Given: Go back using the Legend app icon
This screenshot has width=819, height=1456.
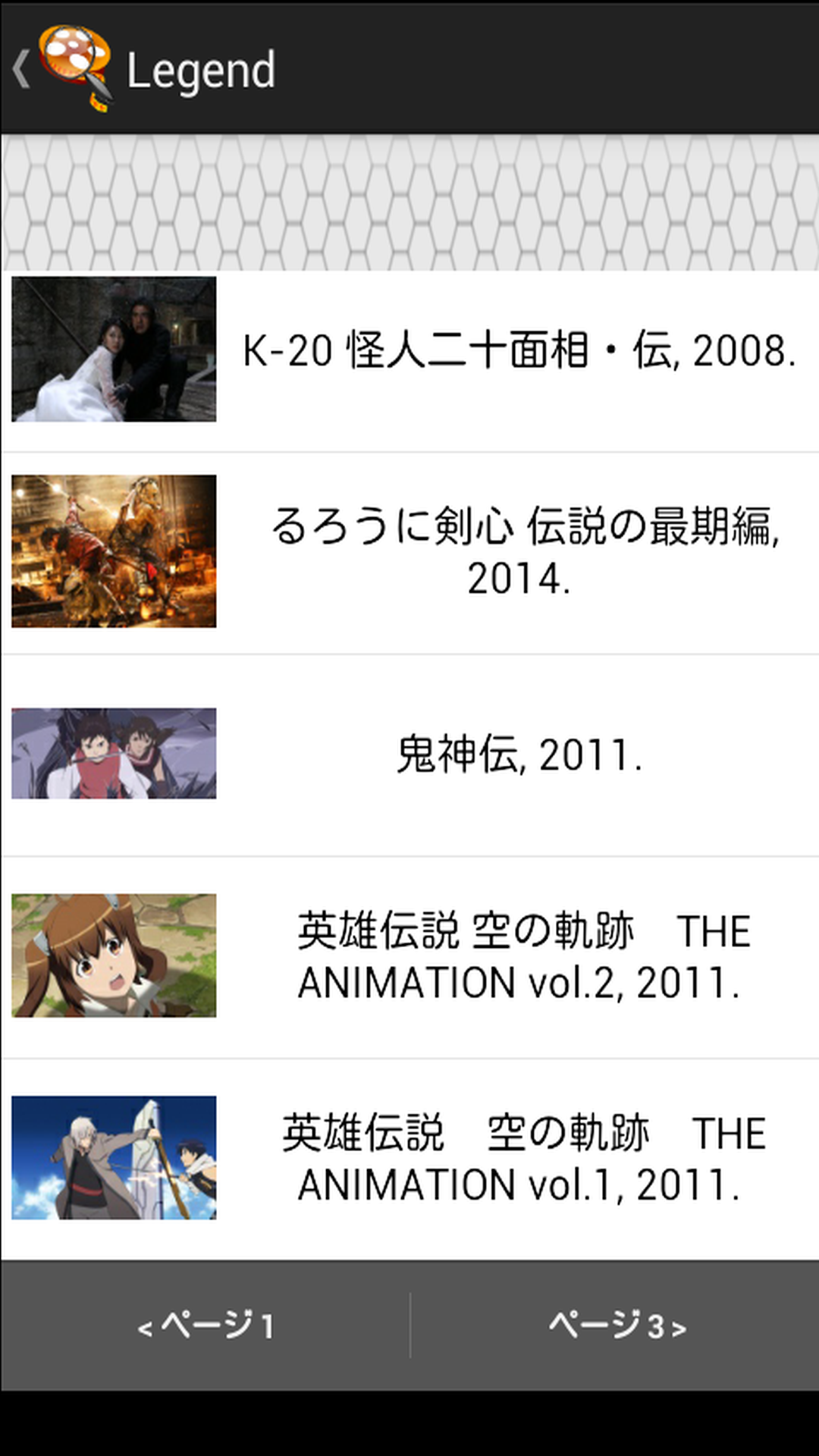Looking at the screenshot, I should (72, 68).
